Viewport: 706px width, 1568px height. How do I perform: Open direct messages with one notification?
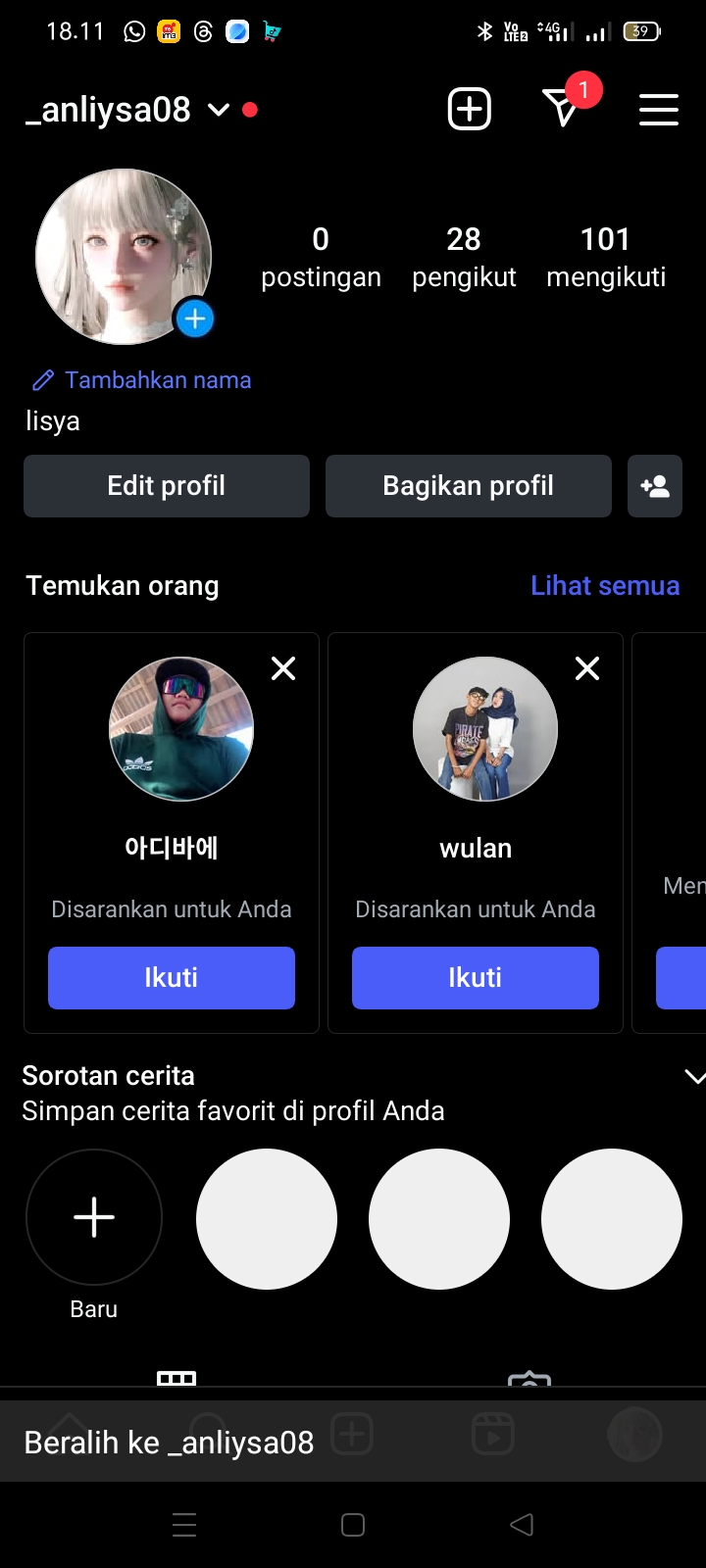(x=563, y=108)
